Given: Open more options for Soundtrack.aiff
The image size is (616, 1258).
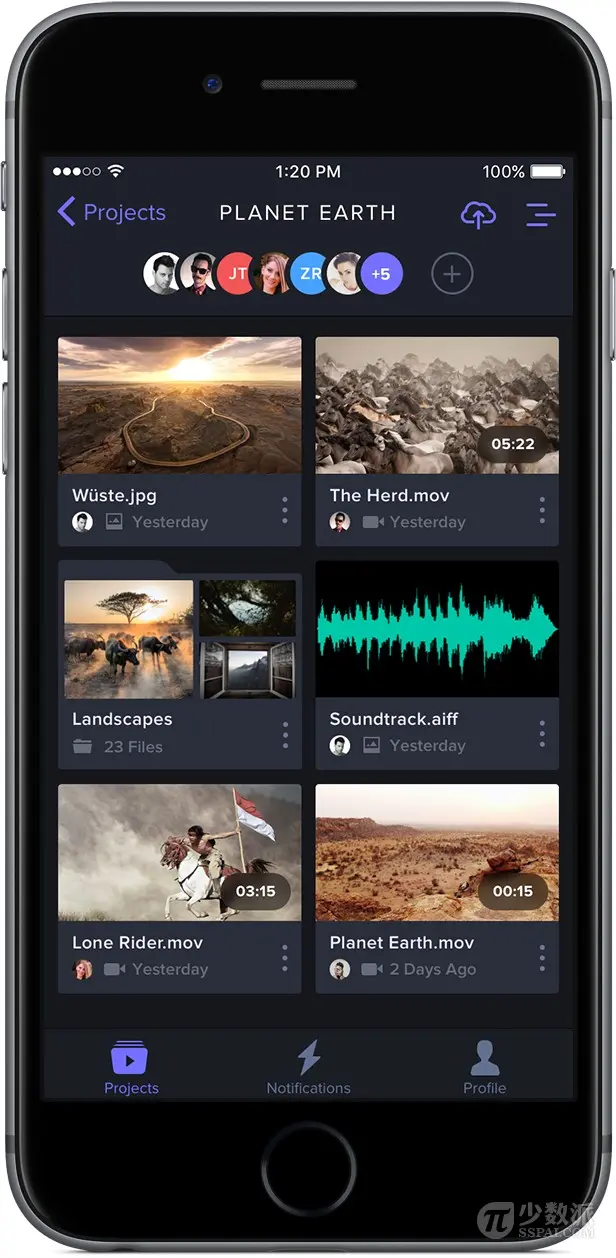Looking at the screenshot, I should (542, 734).
